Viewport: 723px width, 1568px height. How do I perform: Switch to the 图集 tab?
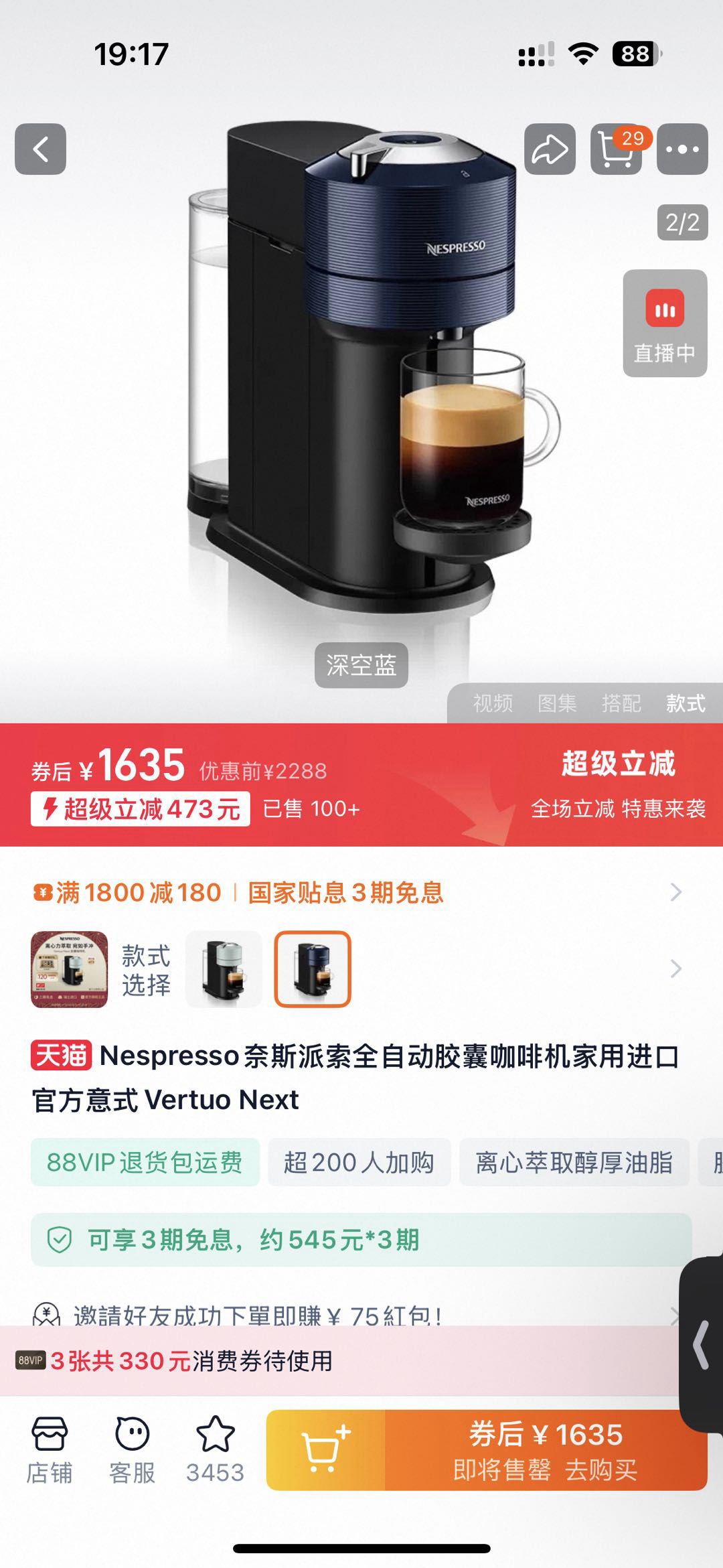[556, 704]
